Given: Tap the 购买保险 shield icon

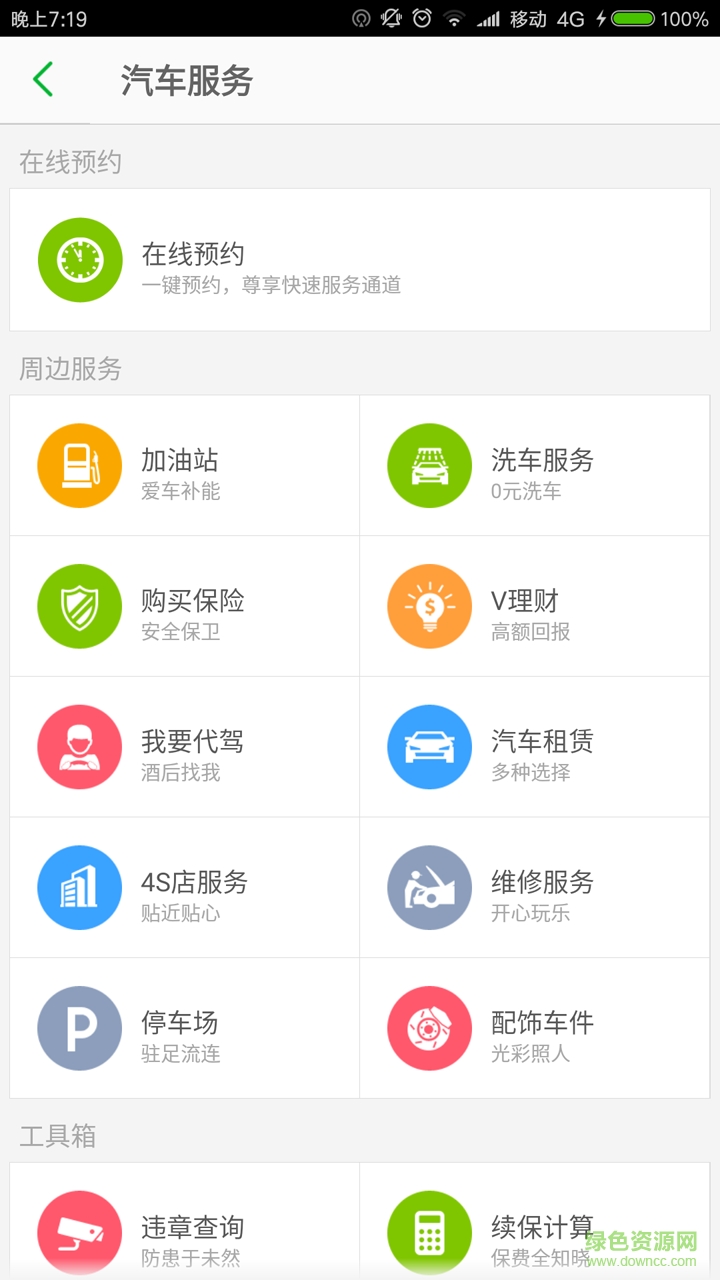Looking at the screenshot, I should pyautogui.click(x=79, y=605).
